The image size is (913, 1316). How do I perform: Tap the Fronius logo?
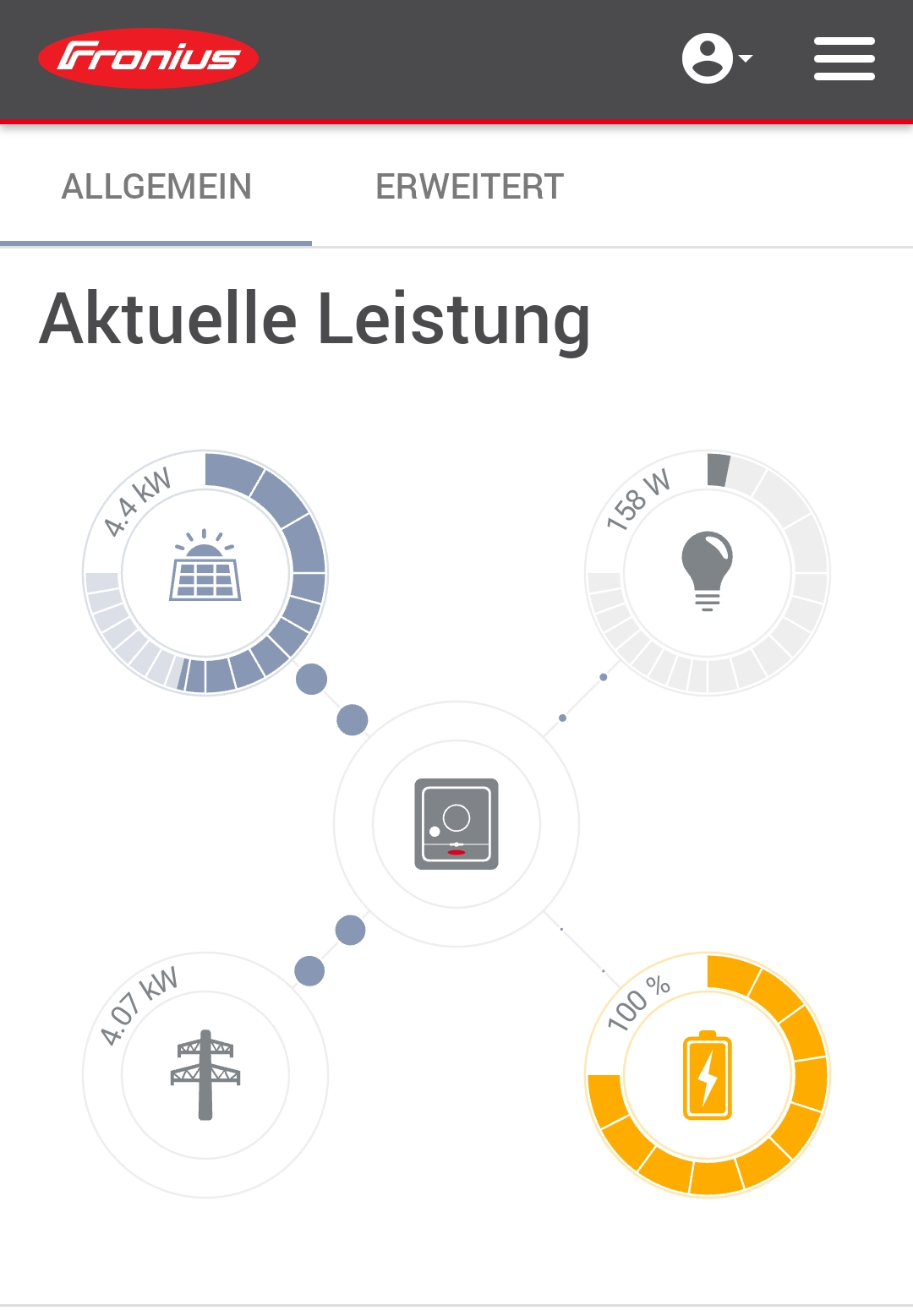149,58
